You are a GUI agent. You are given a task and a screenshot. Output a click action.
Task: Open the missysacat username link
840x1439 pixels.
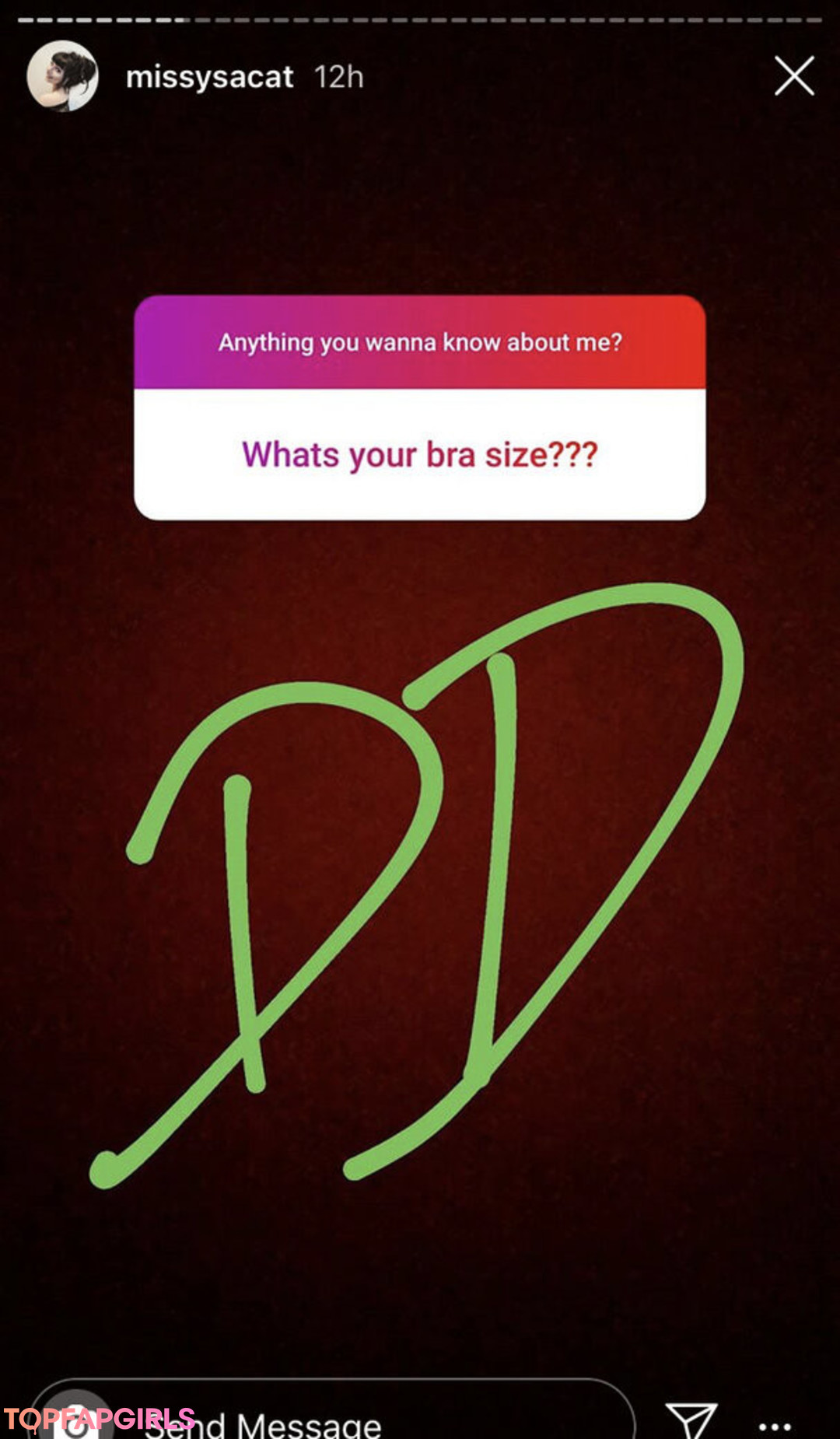[209, 77]
